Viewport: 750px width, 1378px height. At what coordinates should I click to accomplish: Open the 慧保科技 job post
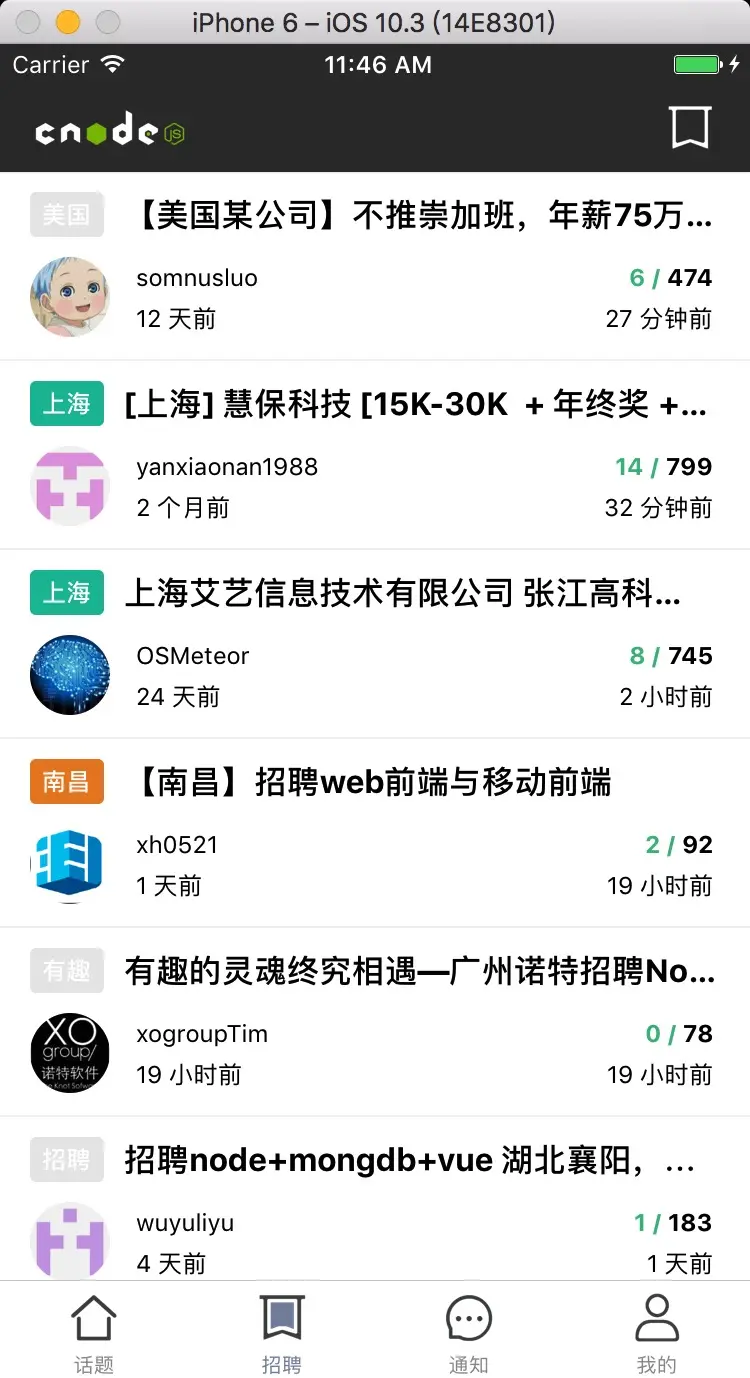(415, 405)
